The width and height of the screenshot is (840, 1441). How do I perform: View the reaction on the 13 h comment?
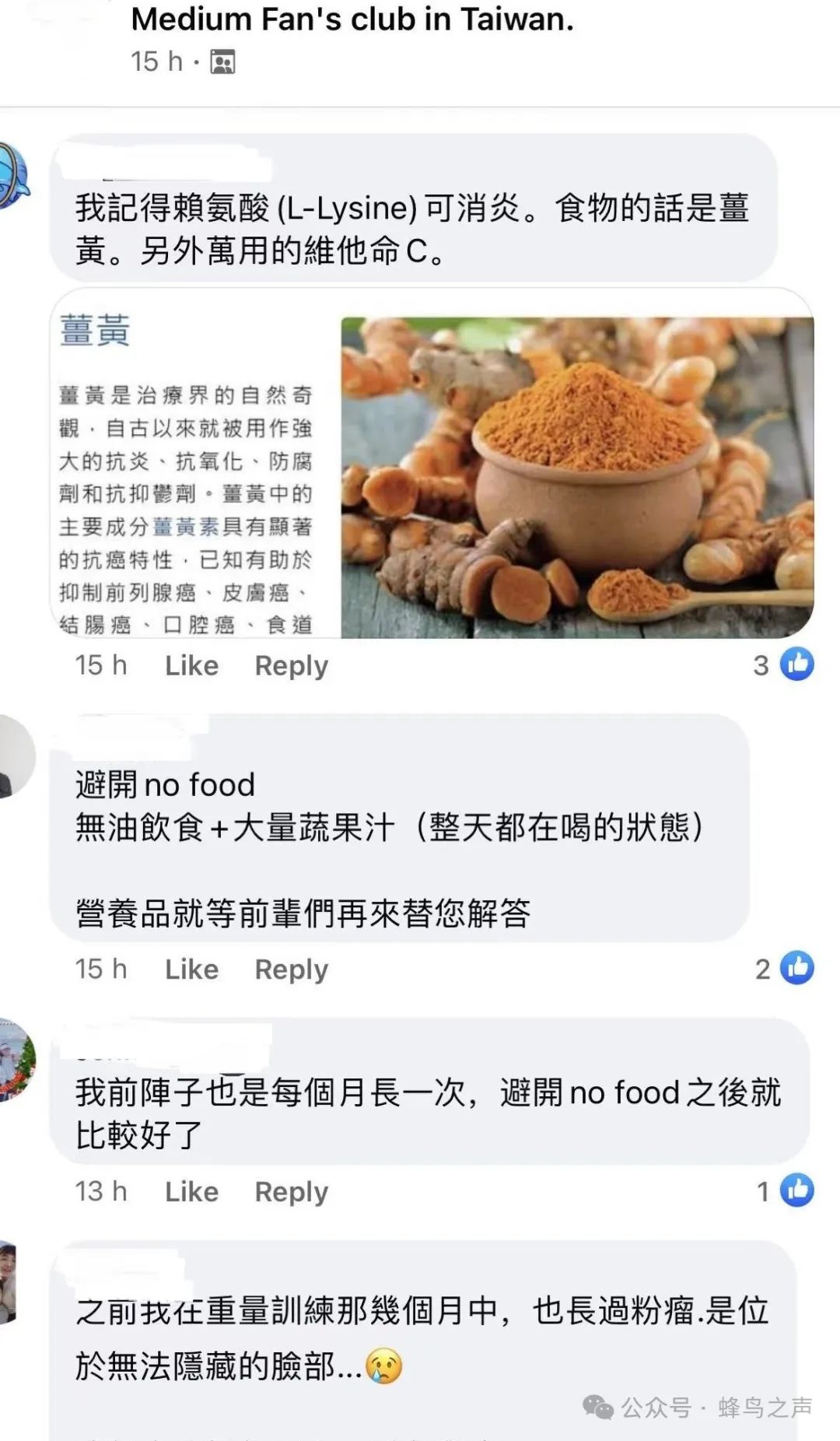pyautogui.click(x=786, y=1190)
